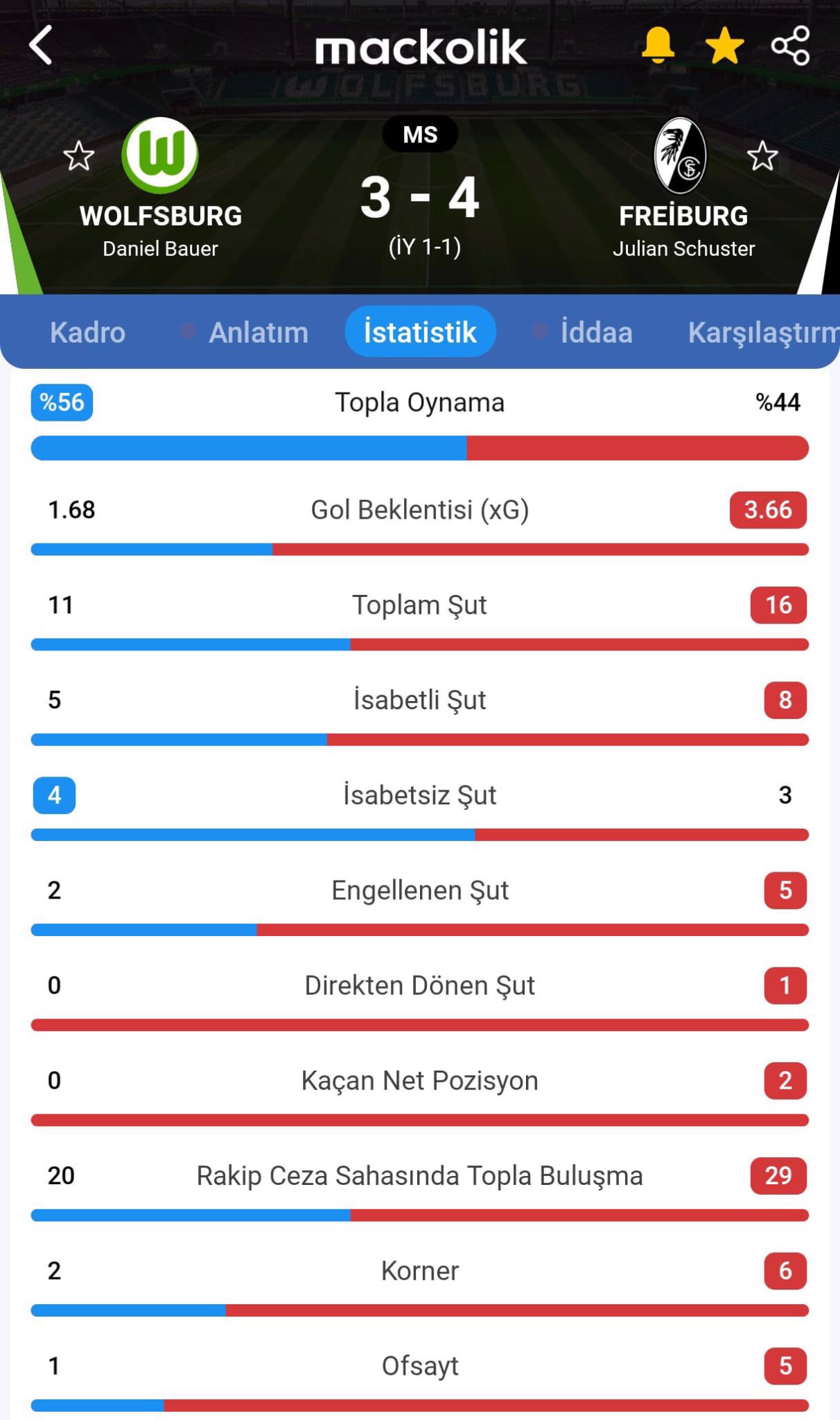Viewport: 840px width, 1420px height.
Task: Open the Freiburg team page
Action: (681, 156)
